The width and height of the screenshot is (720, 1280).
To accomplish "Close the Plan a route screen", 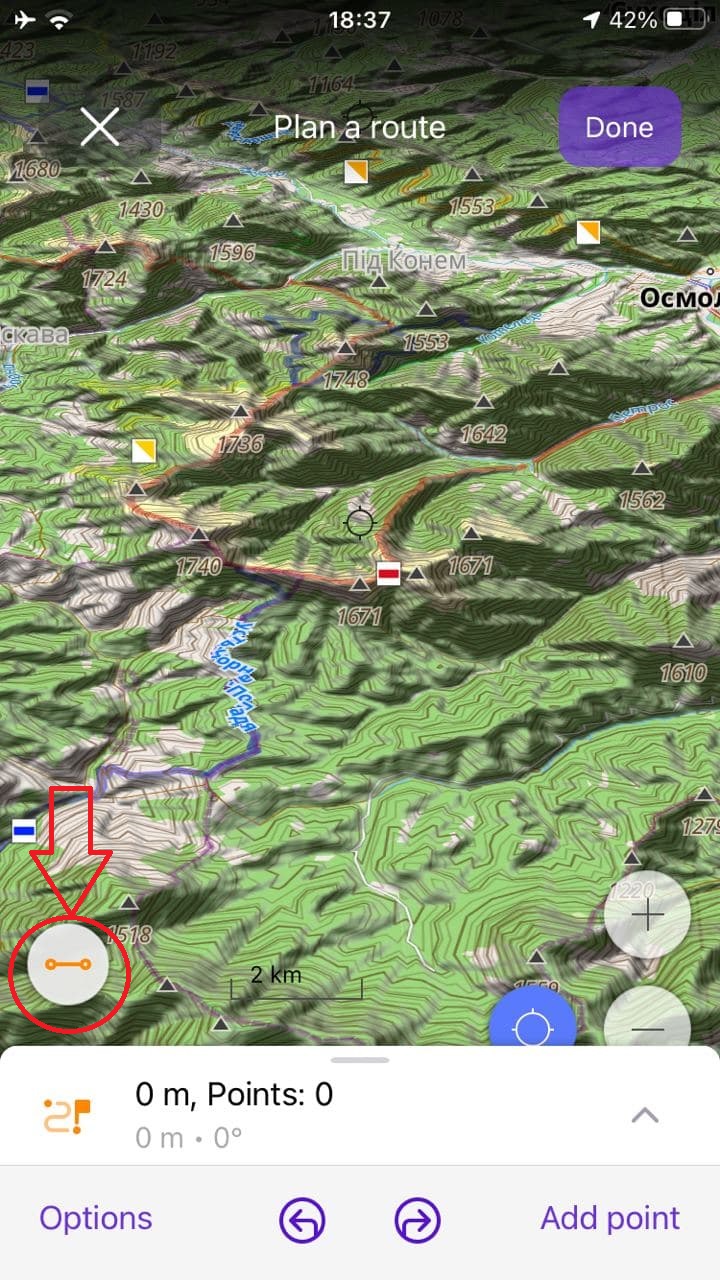I will tap(100, 127).
